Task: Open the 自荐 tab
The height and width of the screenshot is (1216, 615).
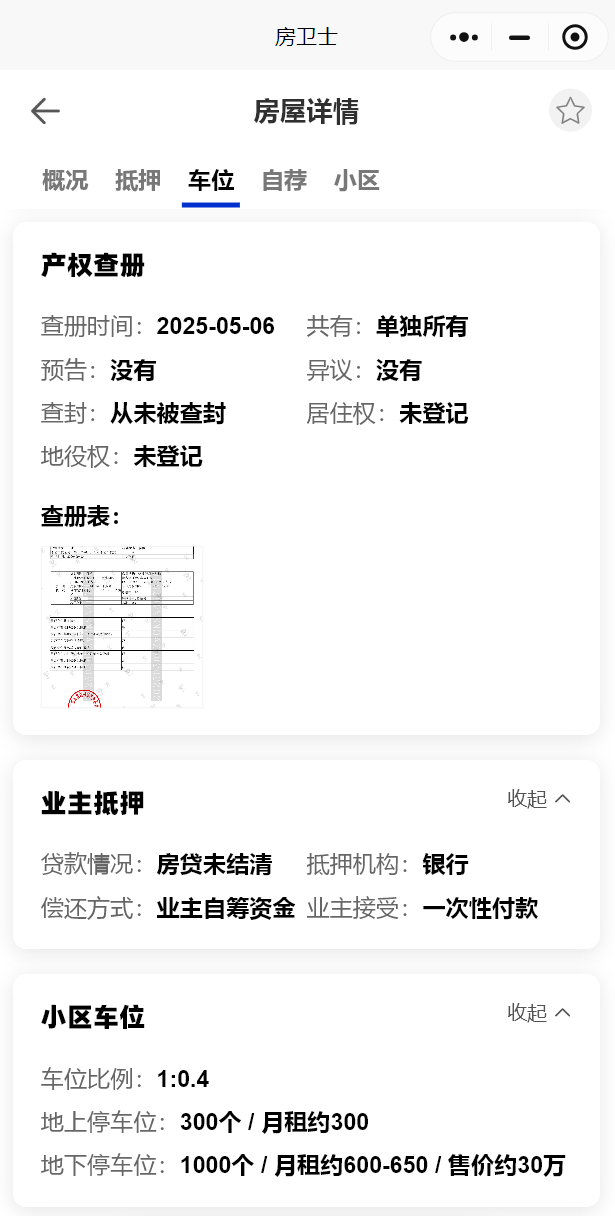Action: (x=284, y=181)
